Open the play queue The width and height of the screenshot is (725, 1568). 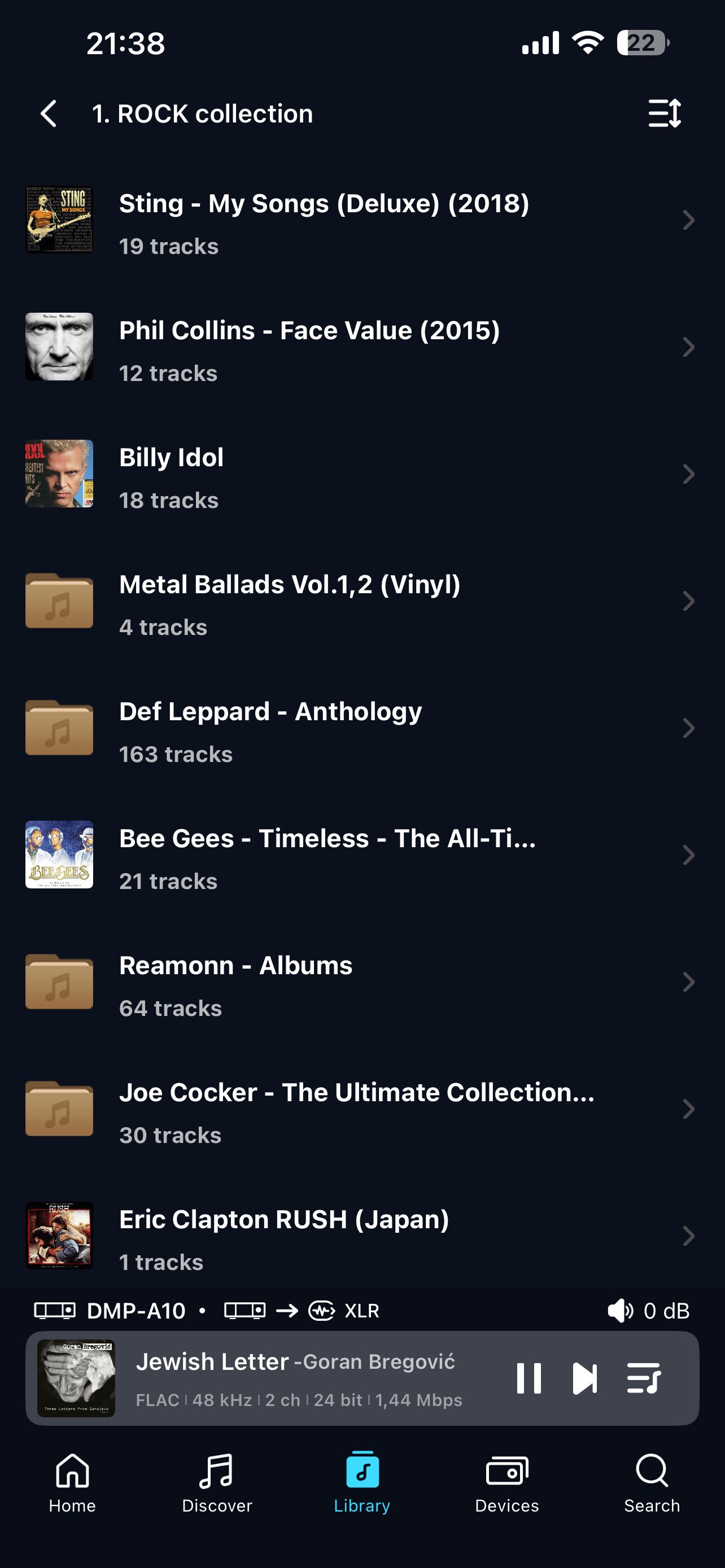pyautogui.click(x=643, y=1378)
